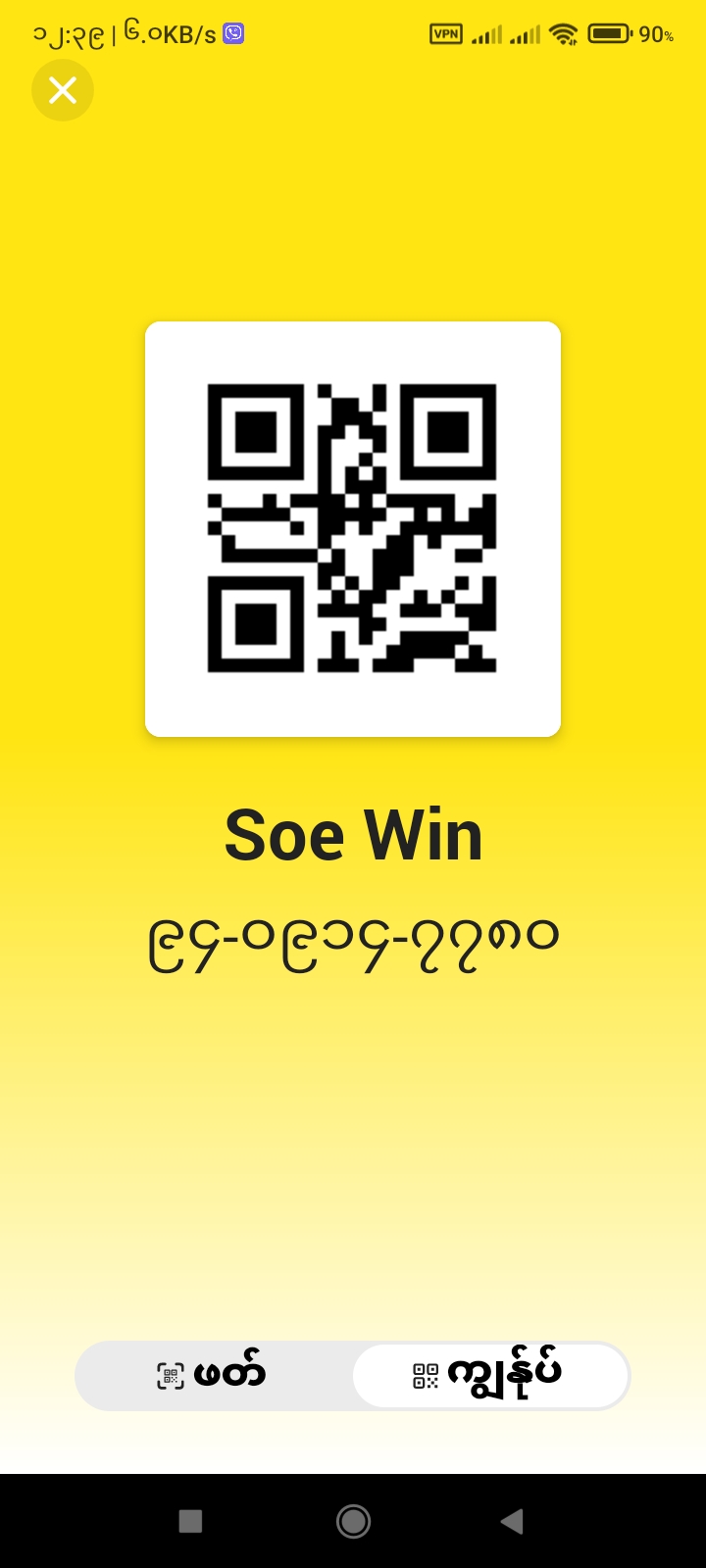706x1568 pixels.
Task: Go to the phone's home screen
Action: tap(353, 1521)
